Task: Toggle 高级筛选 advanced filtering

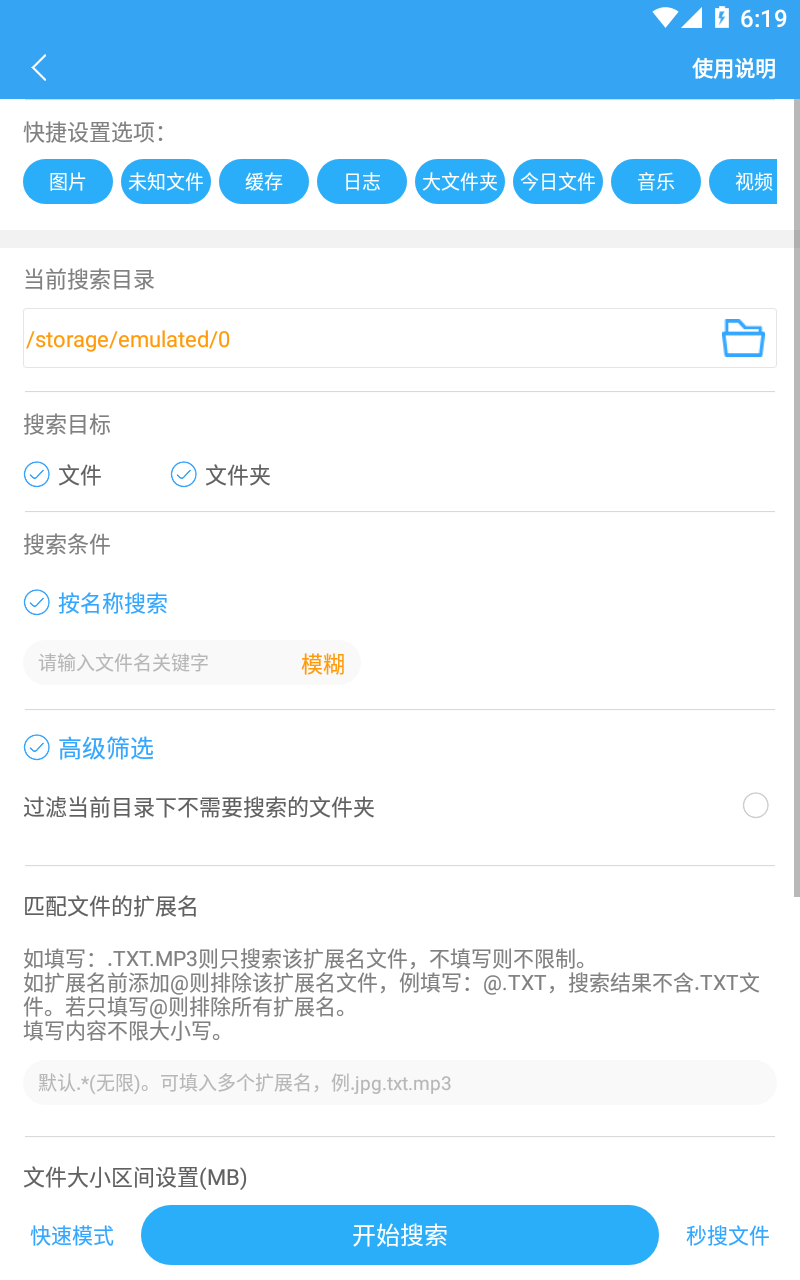Action: coord(37,747)
